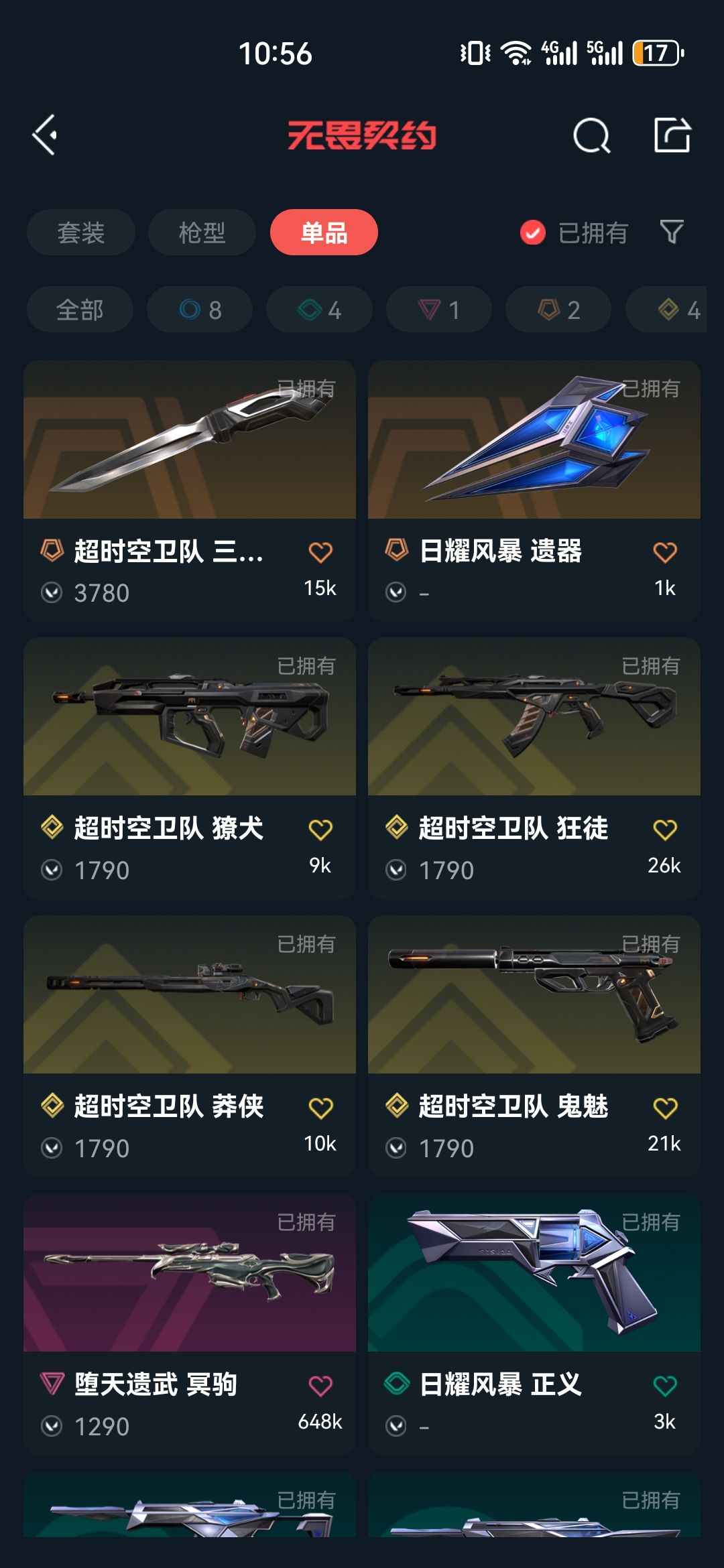724x1568 pixels.
Task: Filter by the orange pentagon tier chip showing 2
Action: click(x=558, y=310)
